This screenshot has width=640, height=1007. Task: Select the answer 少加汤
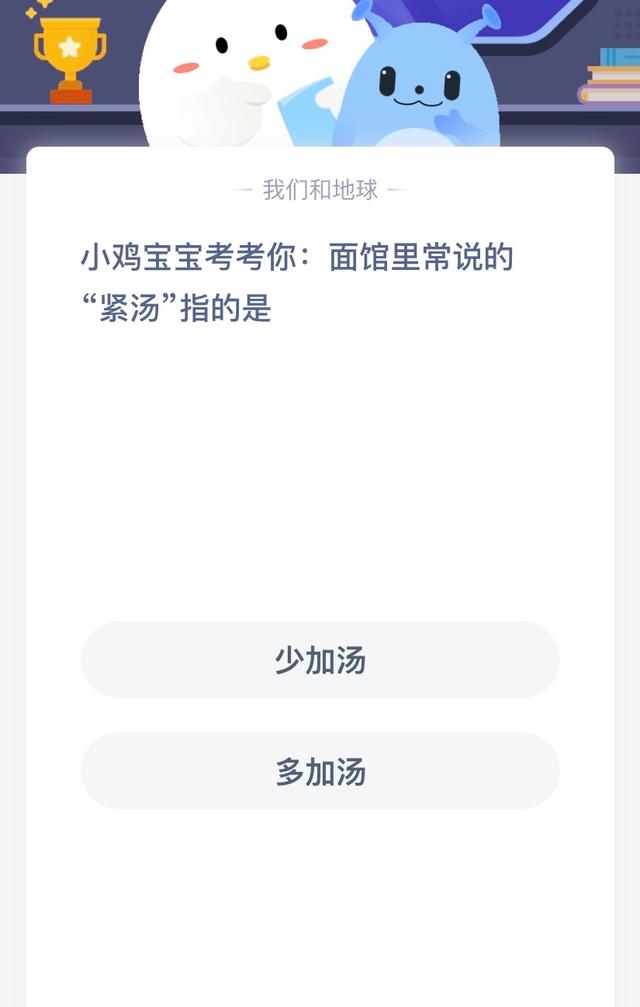coord(320,660)
